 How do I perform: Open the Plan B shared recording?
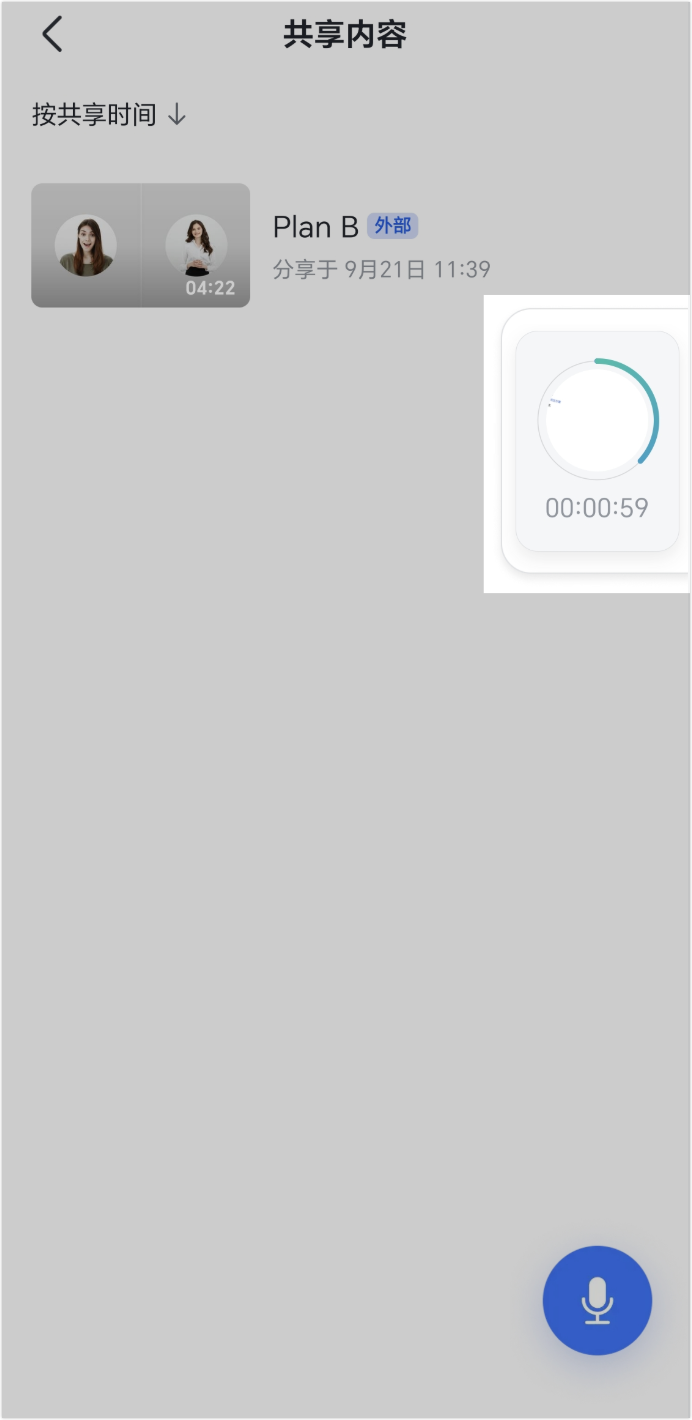tap(261, 245)
